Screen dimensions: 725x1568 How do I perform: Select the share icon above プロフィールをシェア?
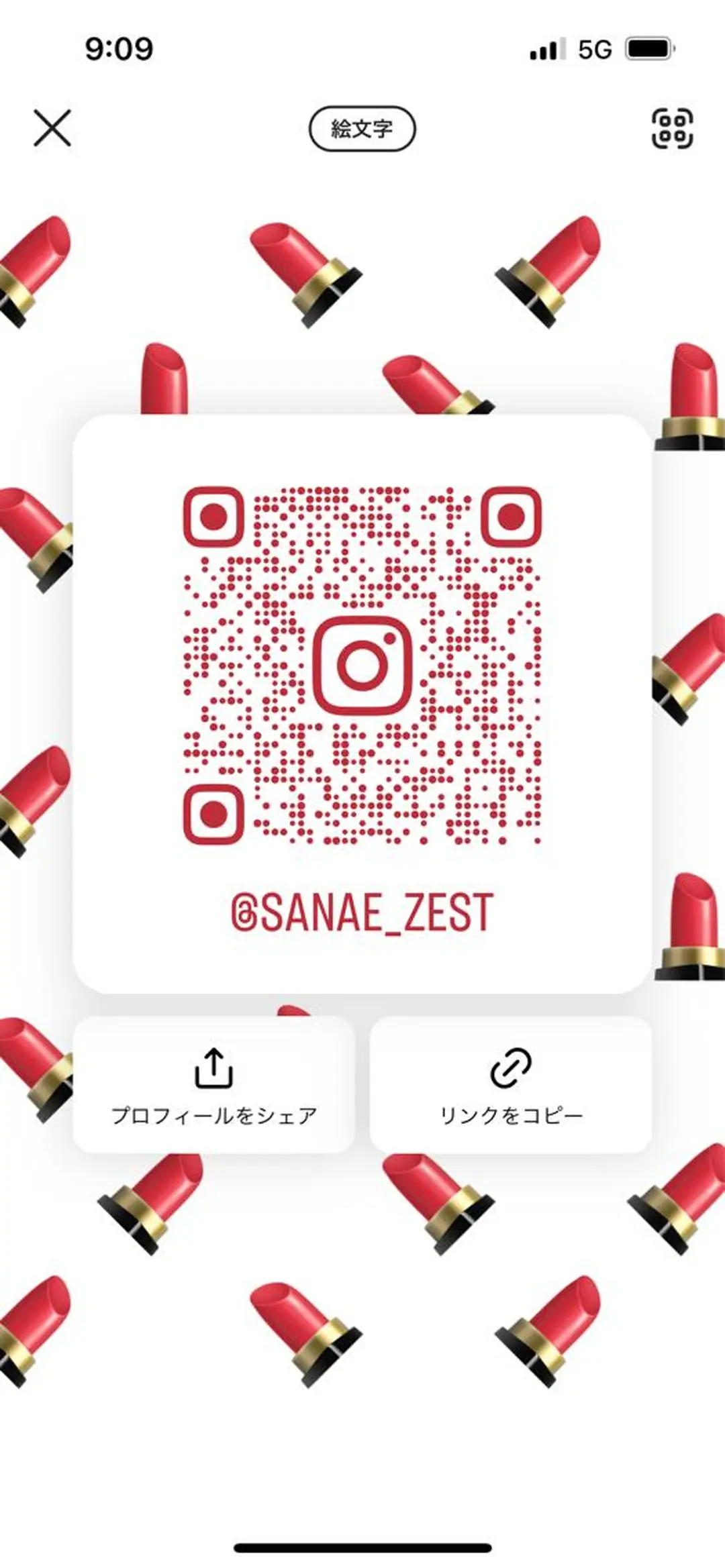tap(215, 1067)
